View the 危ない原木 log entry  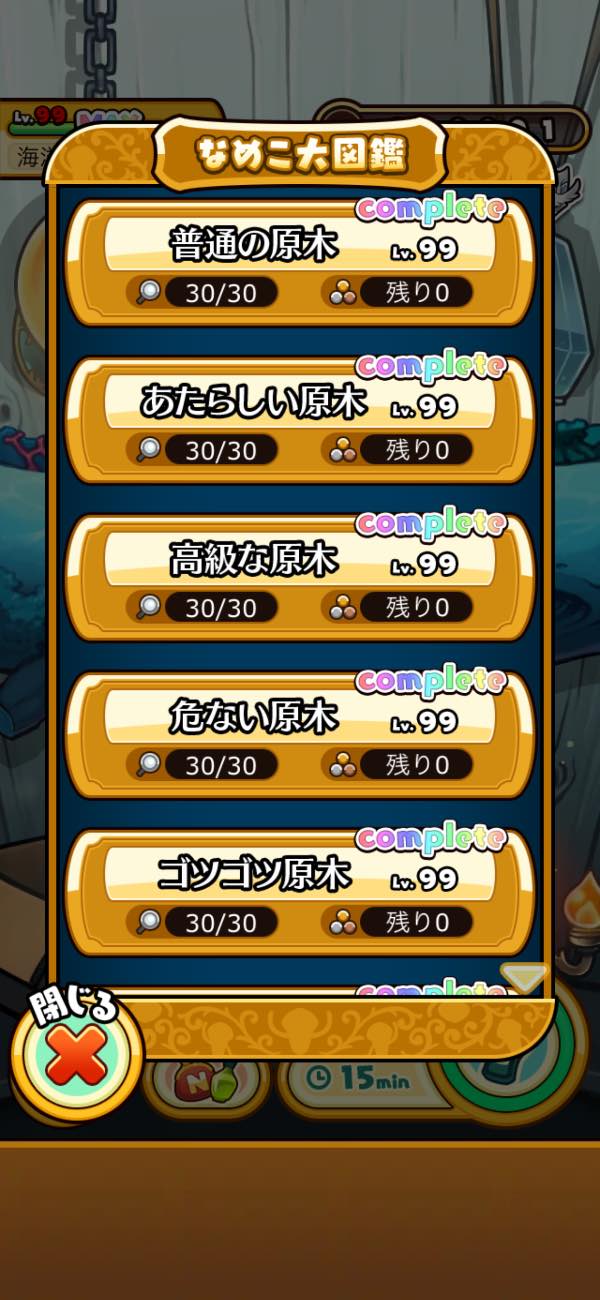(x=299, y=735)
